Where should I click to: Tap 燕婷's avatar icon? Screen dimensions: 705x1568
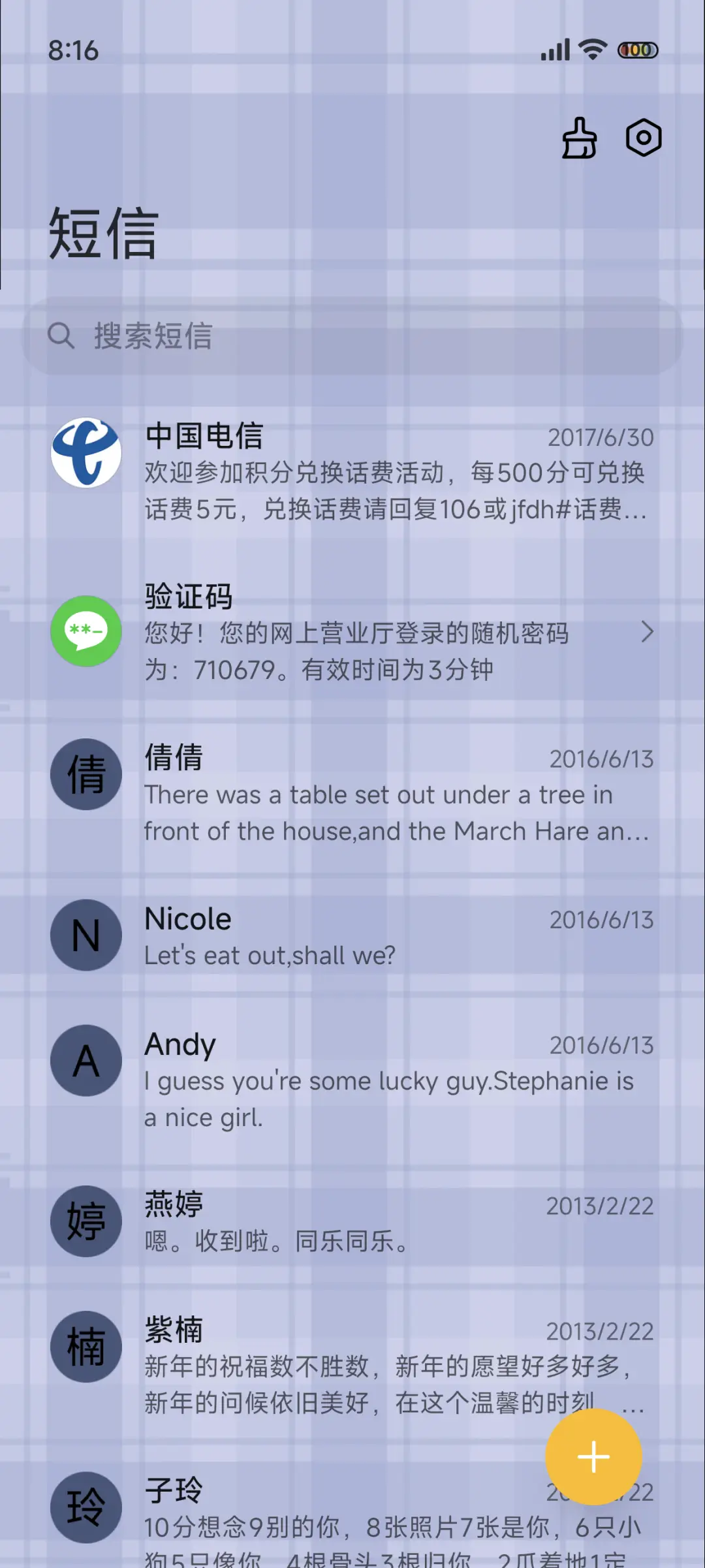[x=85, y=1221]
